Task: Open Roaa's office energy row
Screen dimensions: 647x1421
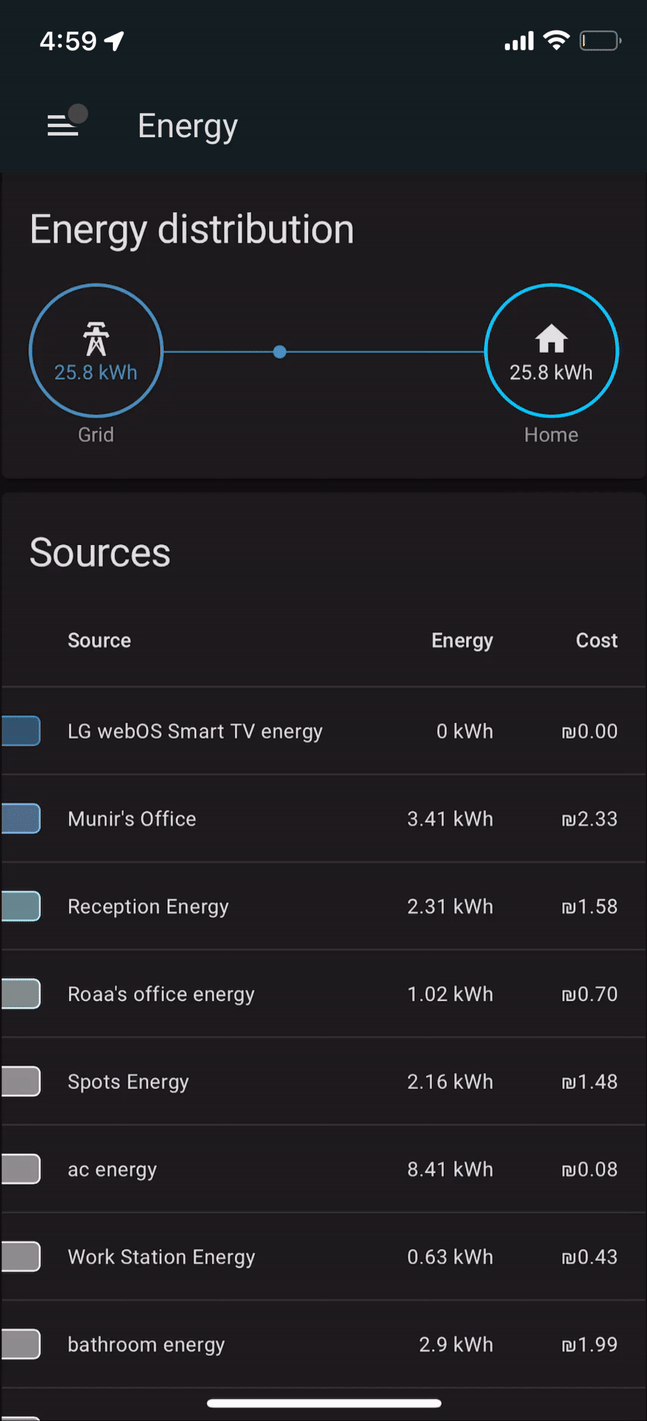Action: [161, 994]
